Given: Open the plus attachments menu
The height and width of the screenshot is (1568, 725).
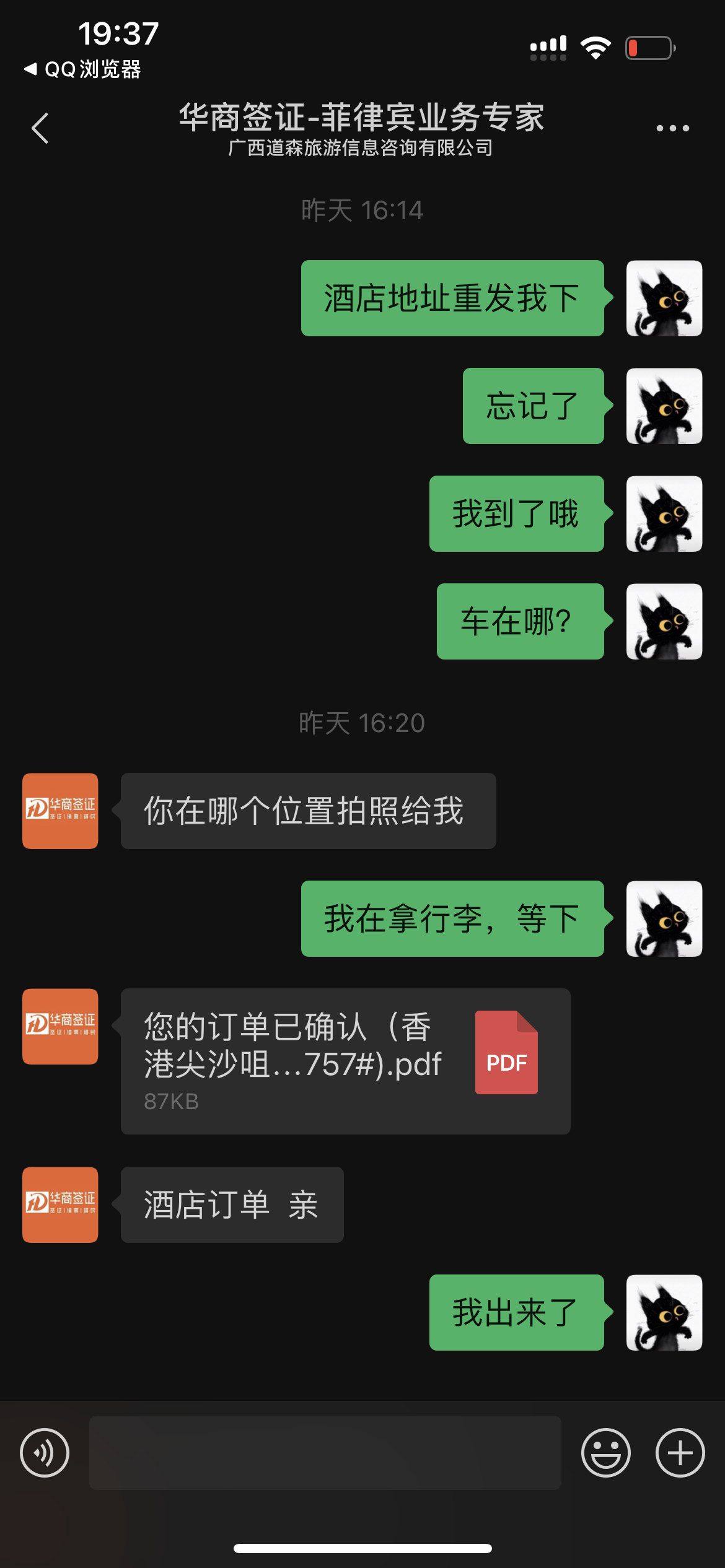Looking at the screenshot, I should coord(680,1453).
